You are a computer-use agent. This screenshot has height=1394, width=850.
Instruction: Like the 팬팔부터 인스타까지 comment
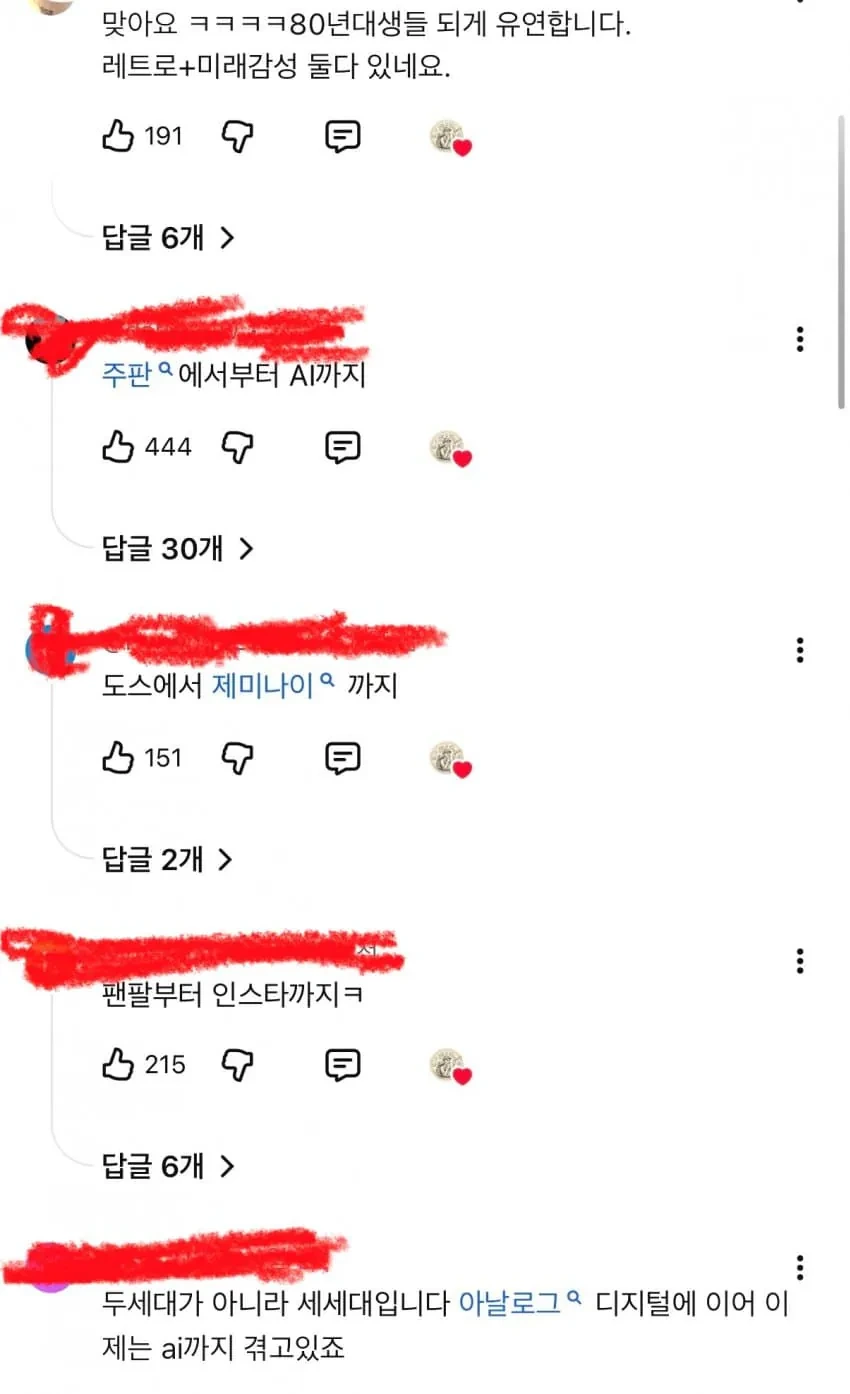[118, 1064]
